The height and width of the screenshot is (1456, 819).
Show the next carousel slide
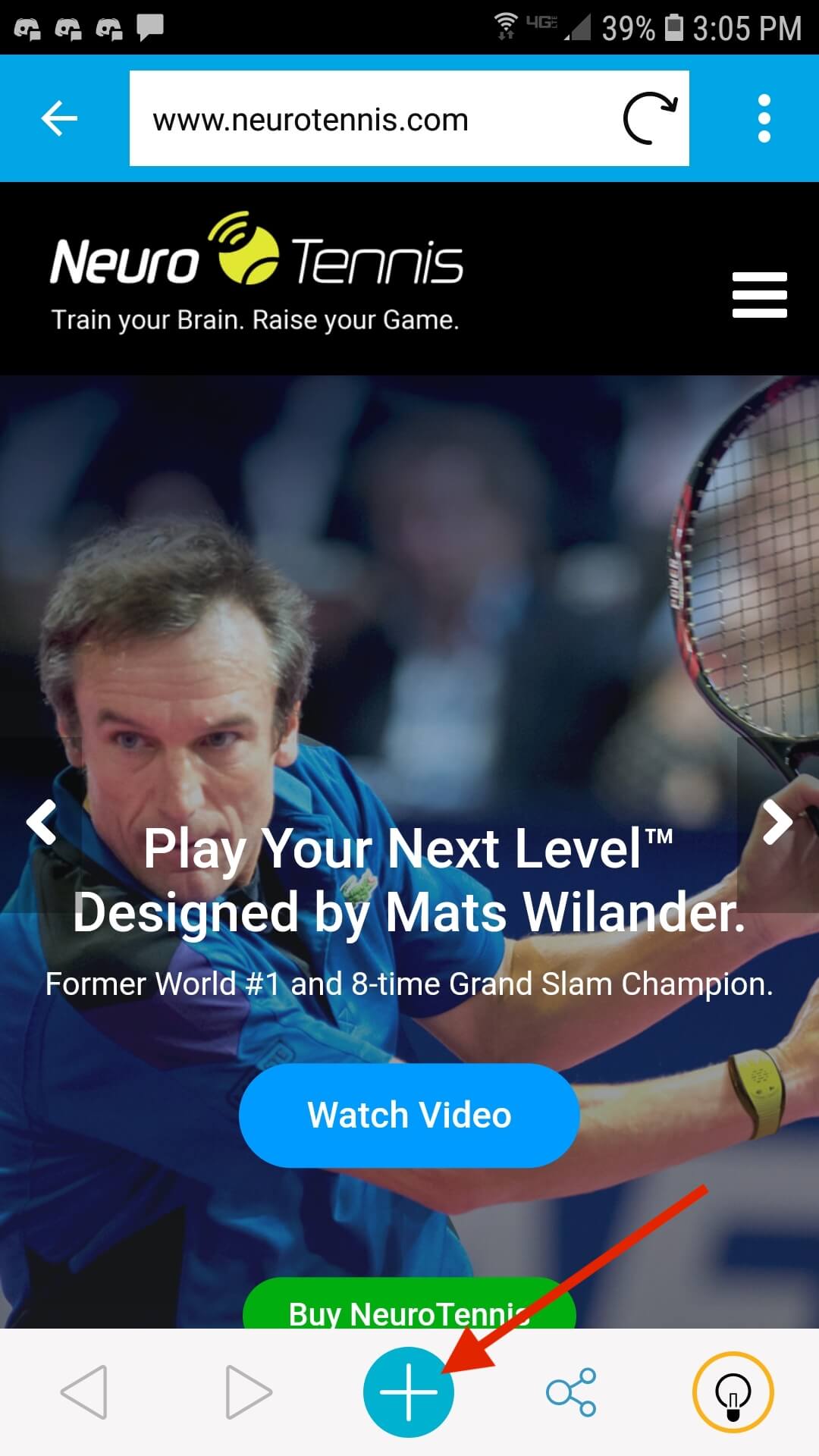pyautogui.click(x=777, y=822)
